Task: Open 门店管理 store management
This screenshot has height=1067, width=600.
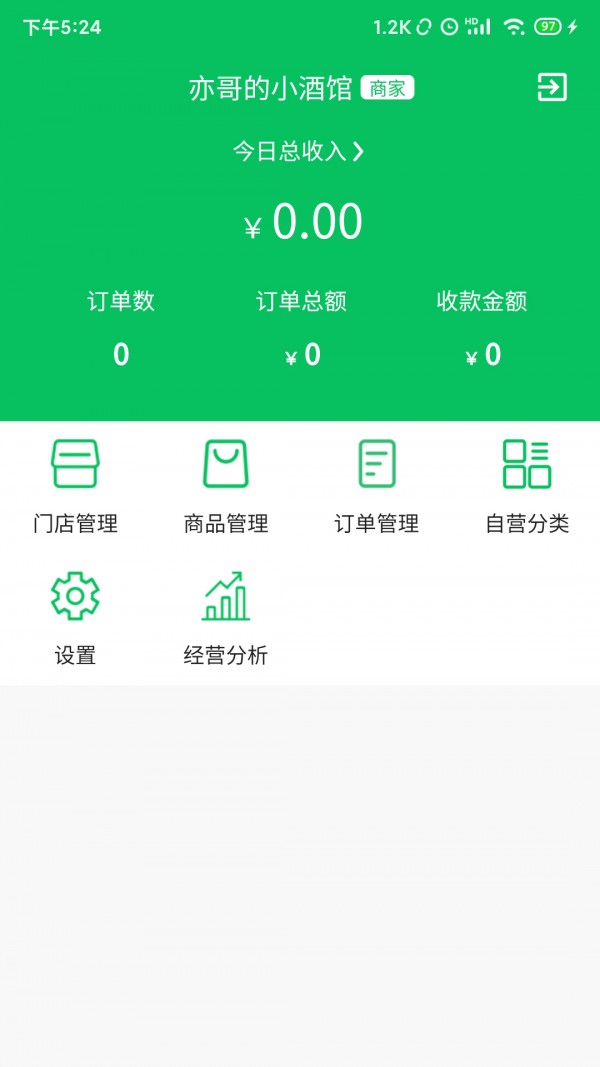Action: [x=75, y=486]
